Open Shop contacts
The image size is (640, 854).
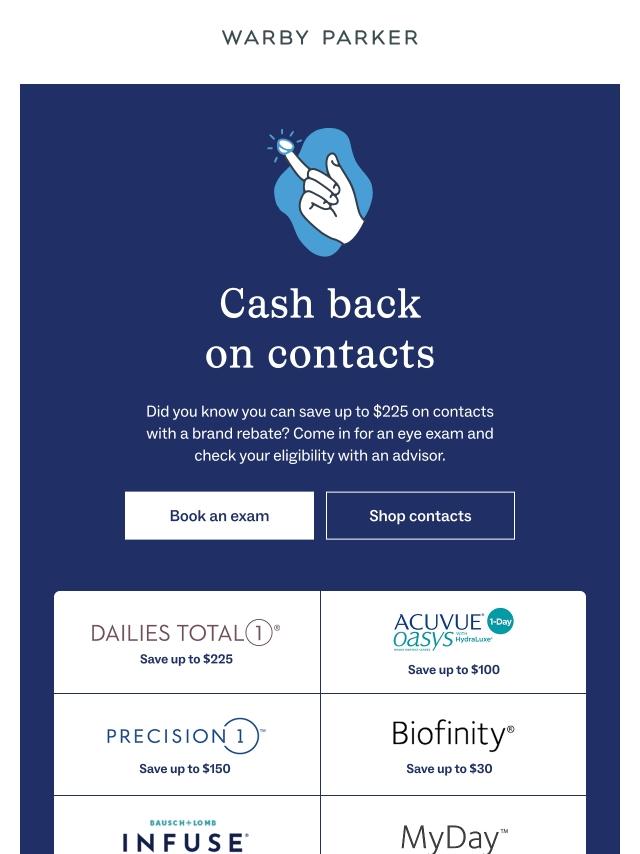tap(420, 516)
